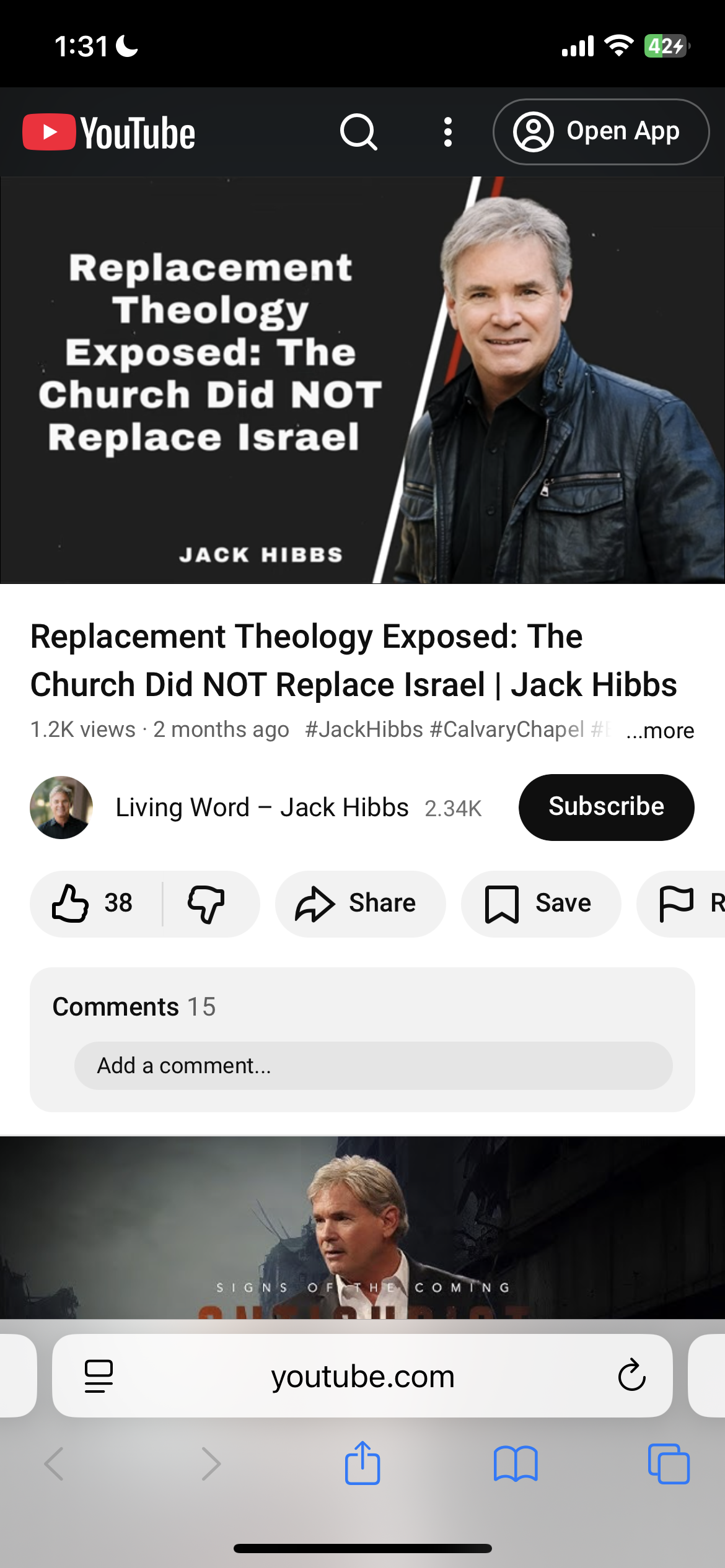Expand video description with ...more
This screenshot has width=725, height=1568.
point(659,731)
